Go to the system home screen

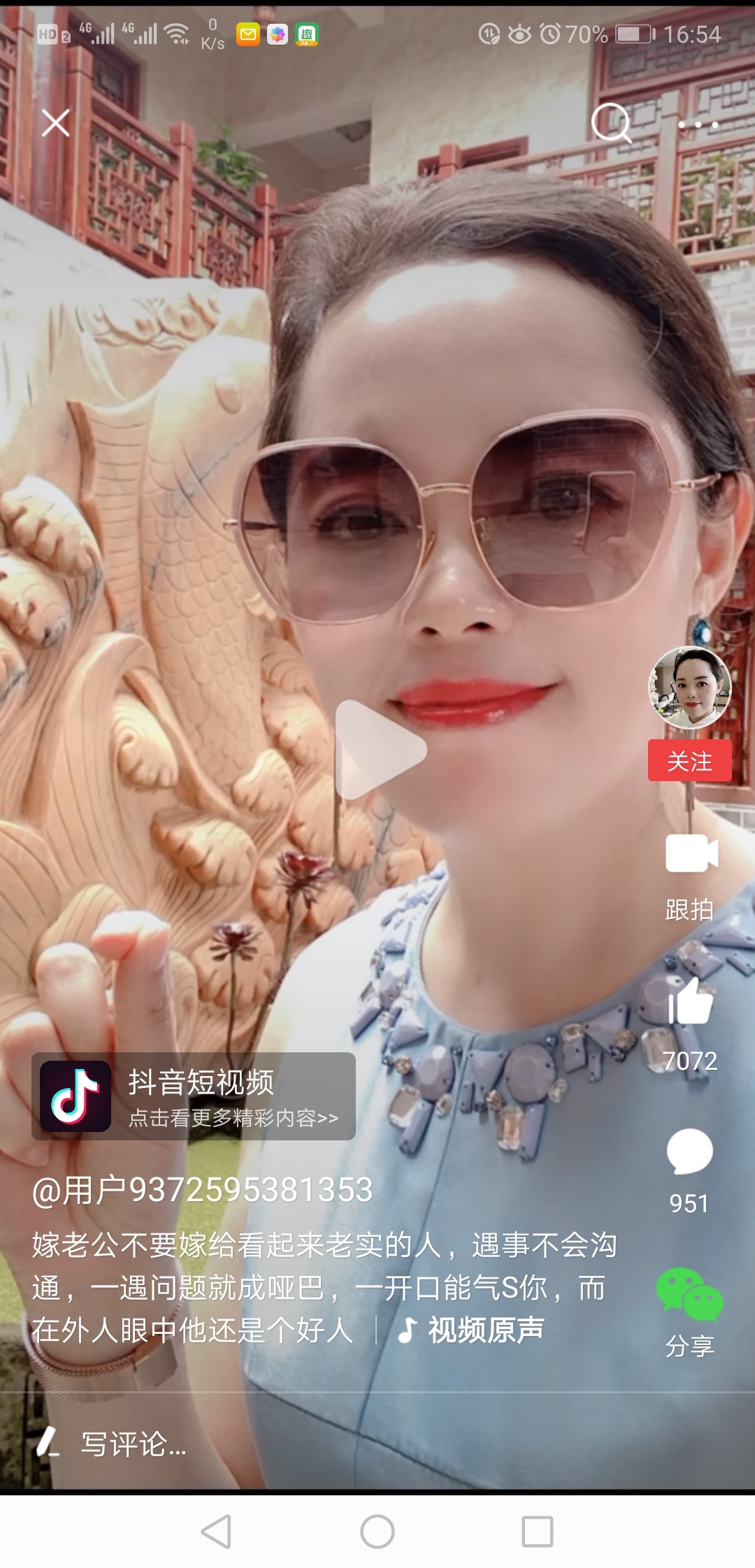377,1532
